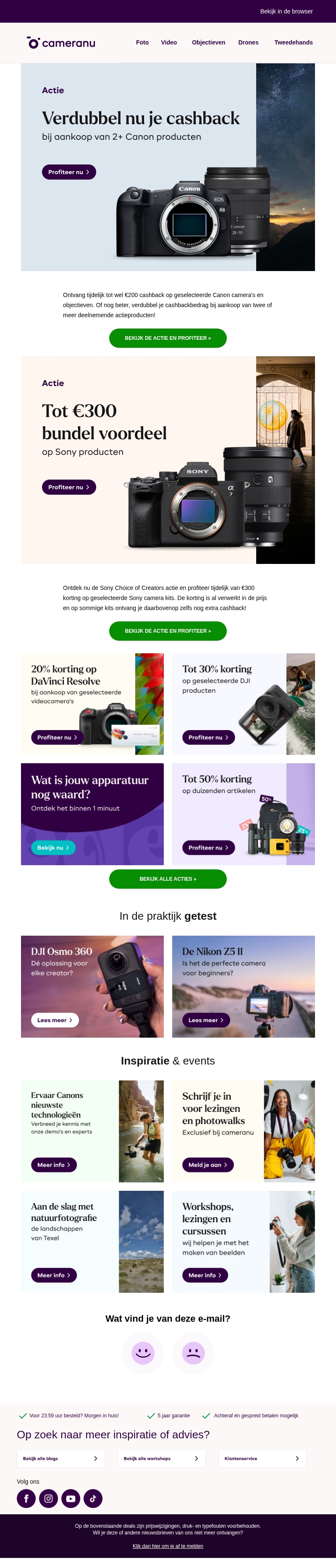336x1568 pixels.
Task: Rate this e-mail with the sad smiley
Action: coord(193,1353)
